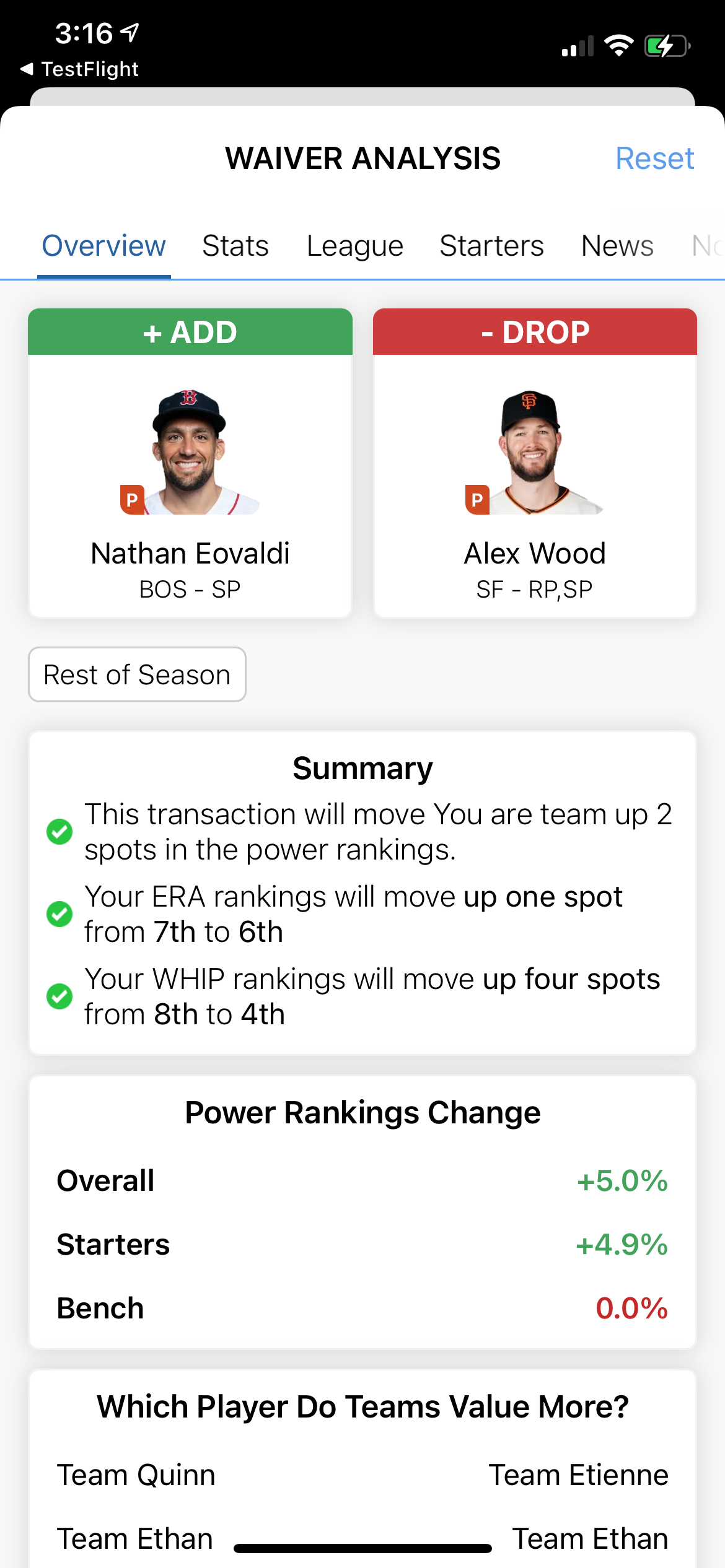The width and height of the screenshot is (725, 1568).
Task: Switch to the Stats tab
Action: [x=235, y=246]
